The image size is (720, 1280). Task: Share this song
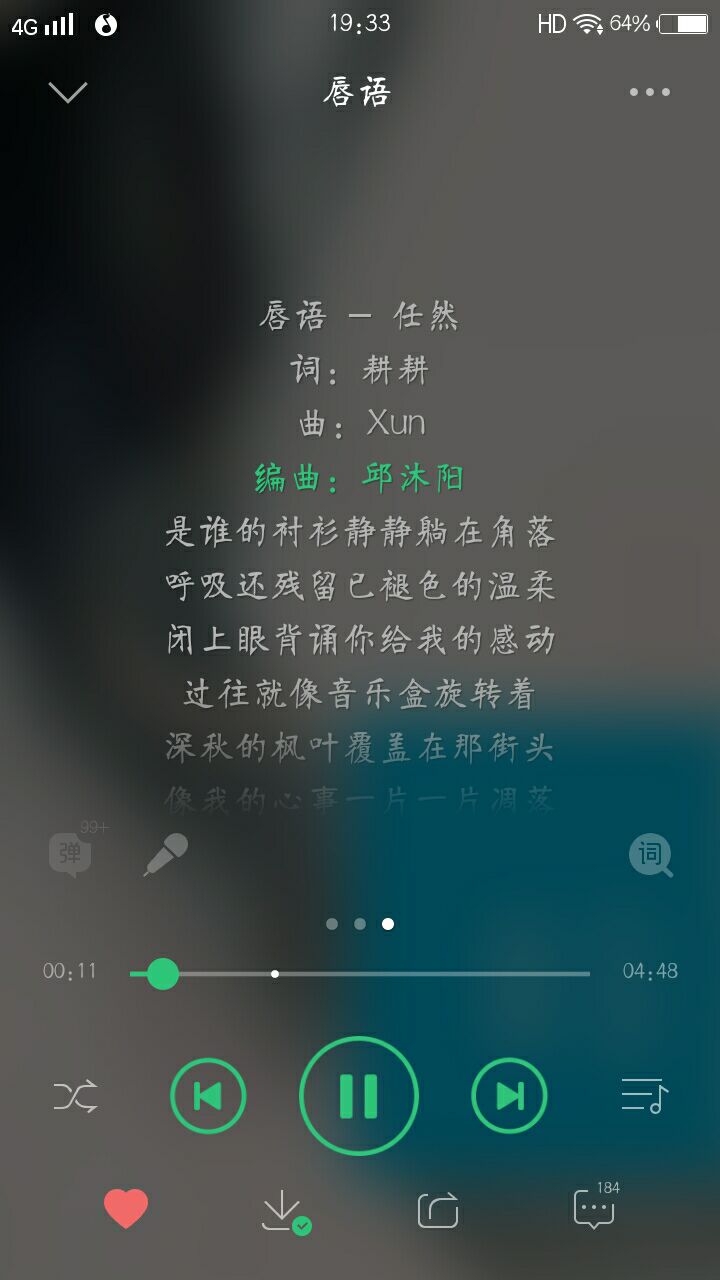click(438, 1210)
